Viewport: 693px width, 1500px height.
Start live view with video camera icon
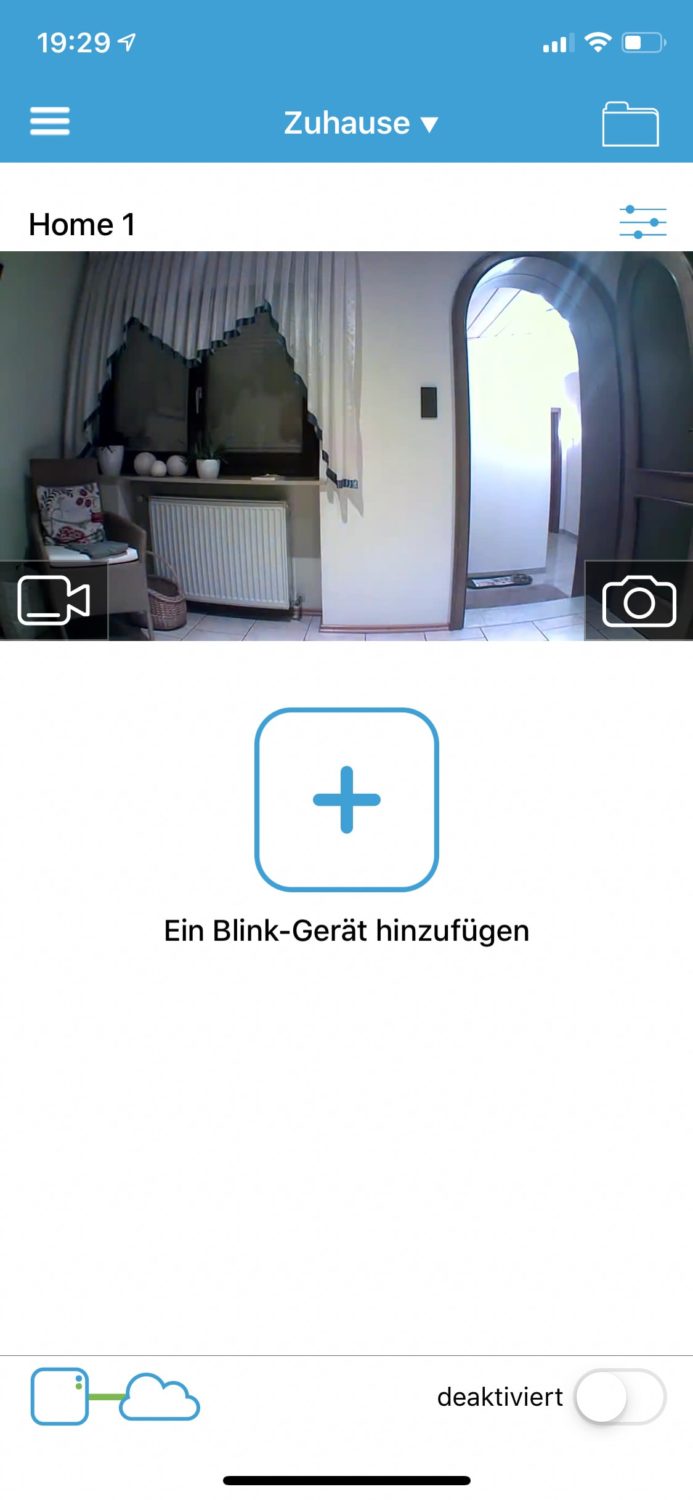pyautogui.click(x=53, y=600)
